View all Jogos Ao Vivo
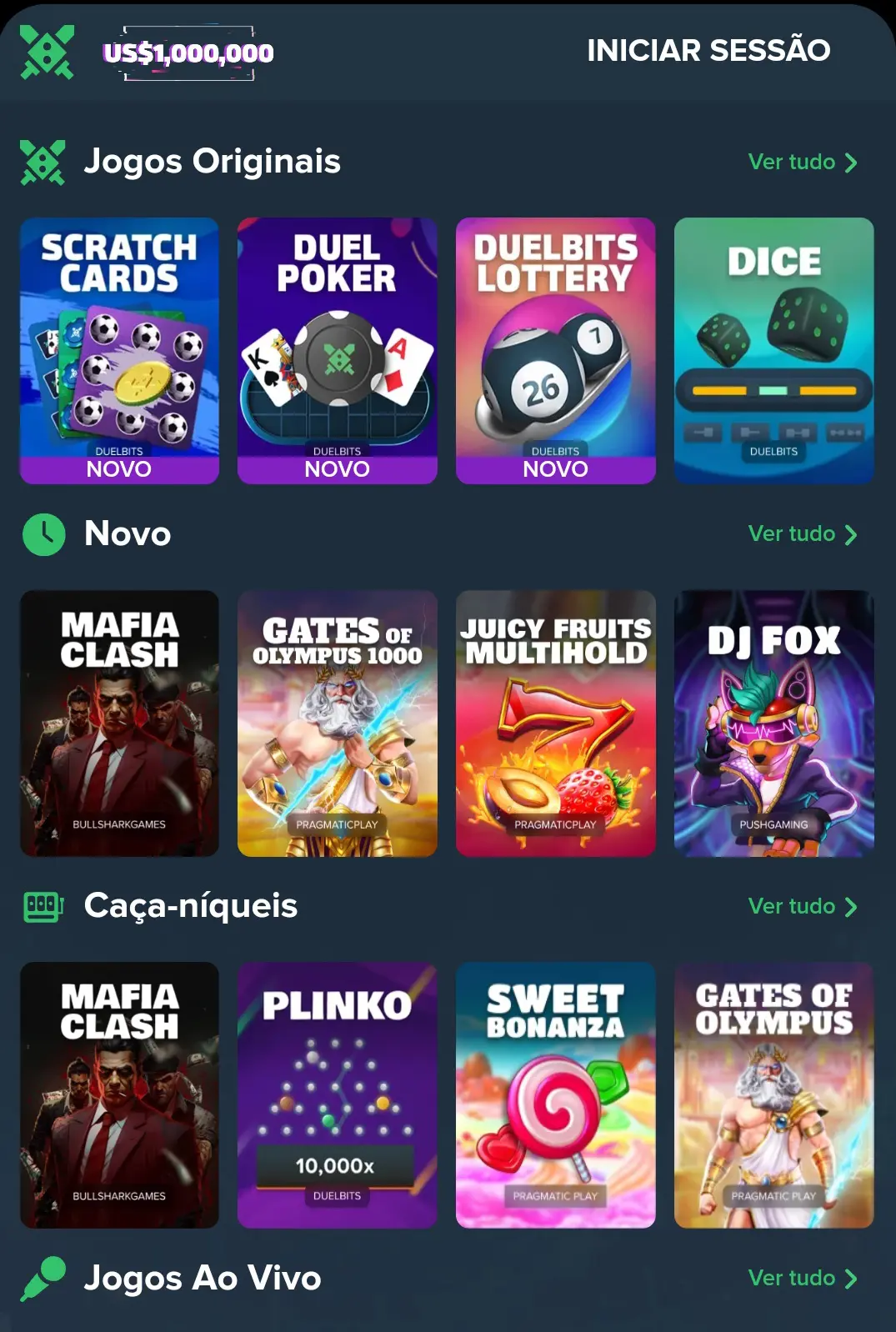The width and height of the screenshot is (896, 1332). (x=802, y=1278)
